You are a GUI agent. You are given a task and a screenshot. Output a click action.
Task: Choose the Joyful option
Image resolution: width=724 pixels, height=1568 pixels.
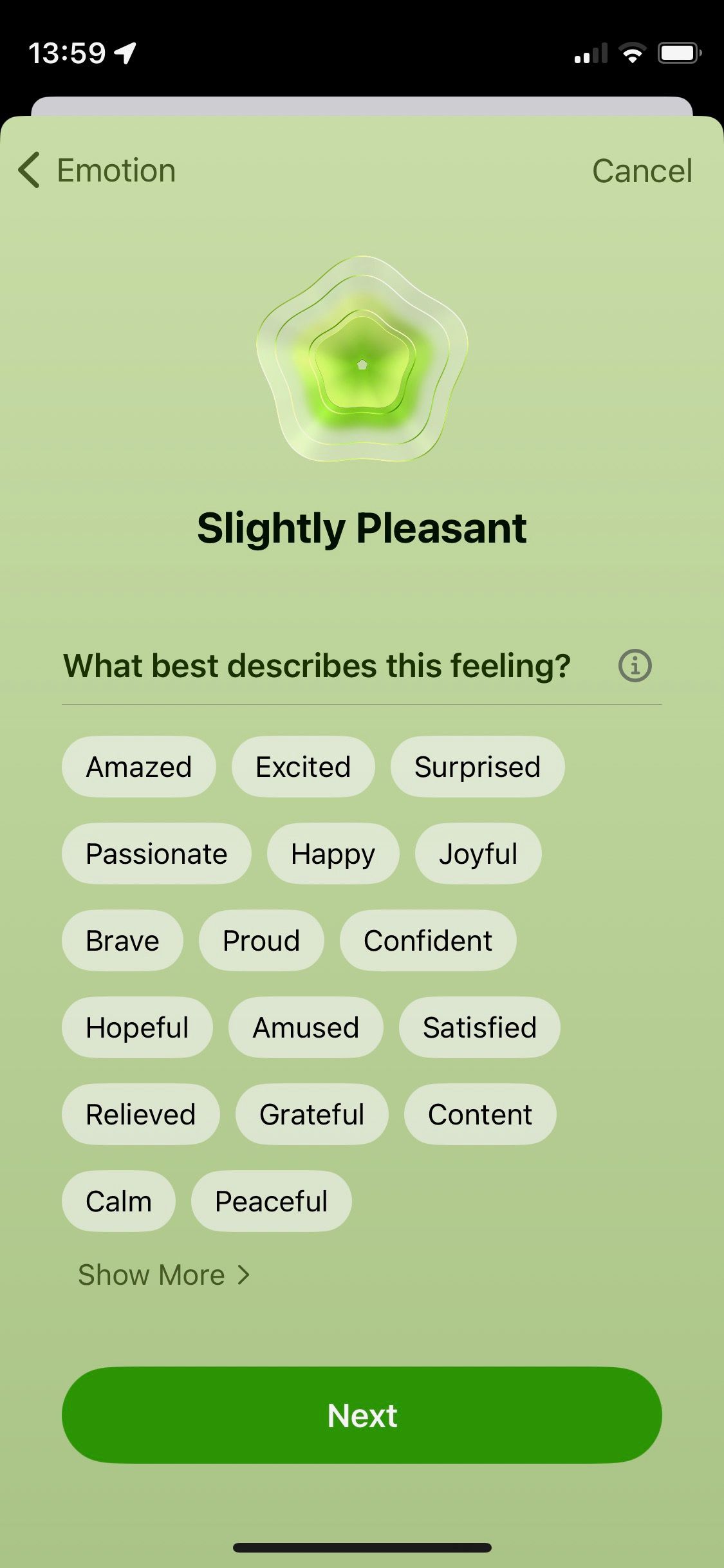[x=478, y=854]
